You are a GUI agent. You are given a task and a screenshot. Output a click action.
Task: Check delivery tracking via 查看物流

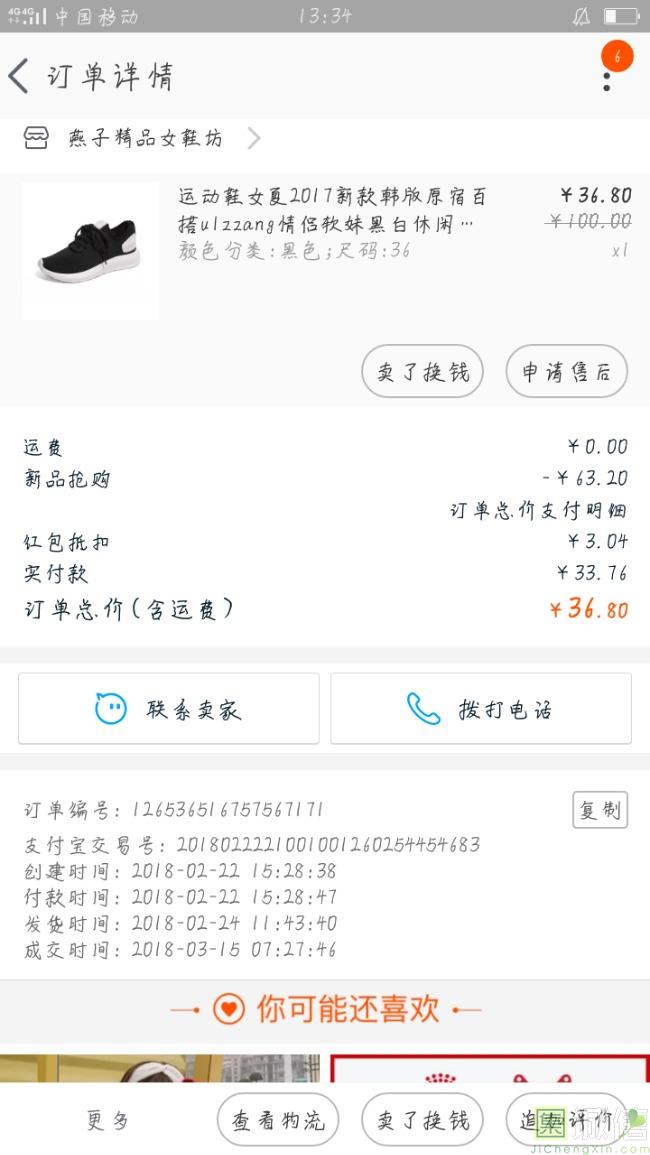pyautogui.click(x=278, y=1120)
